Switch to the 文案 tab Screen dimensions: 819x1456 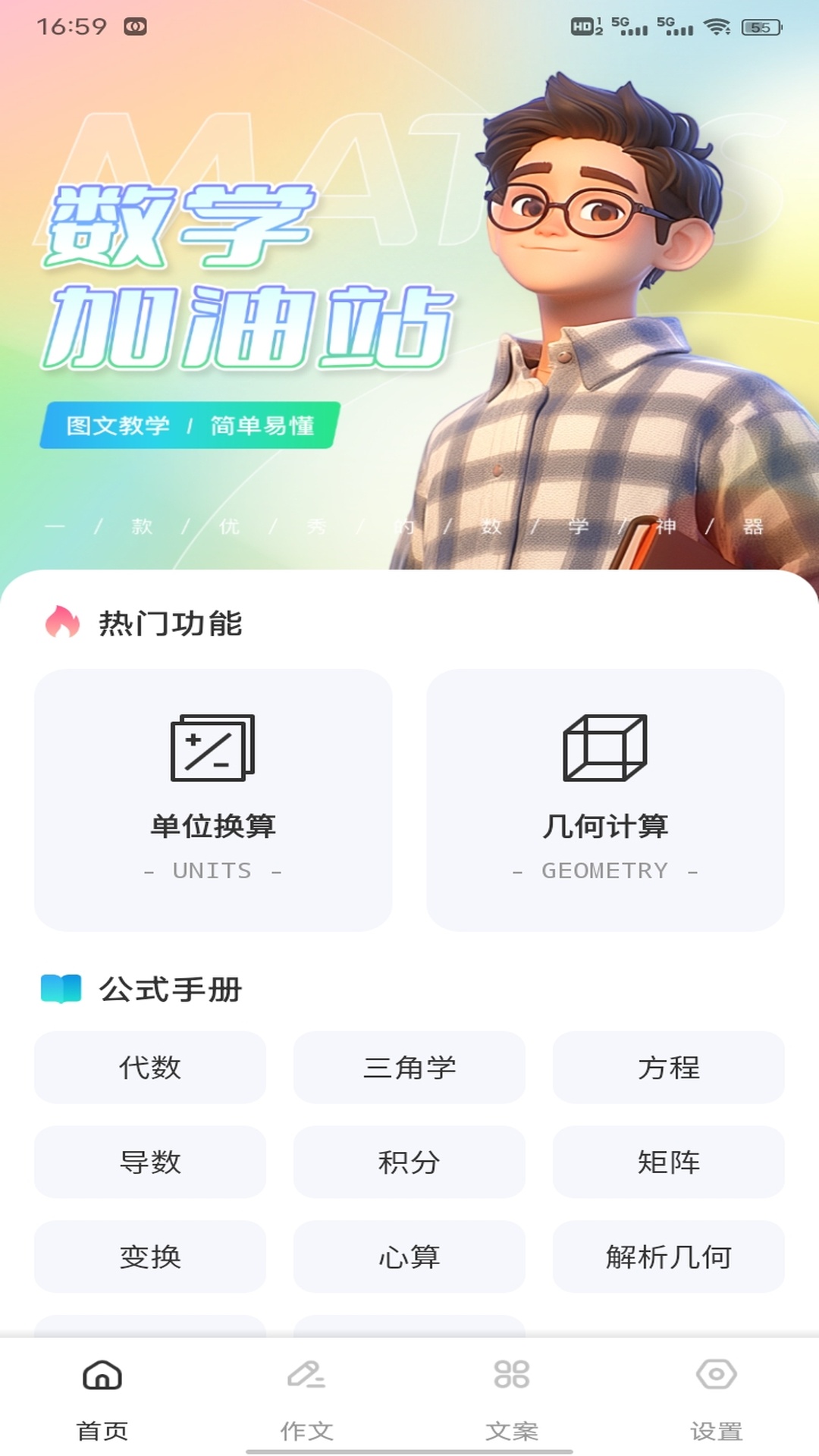[510, 1429]
